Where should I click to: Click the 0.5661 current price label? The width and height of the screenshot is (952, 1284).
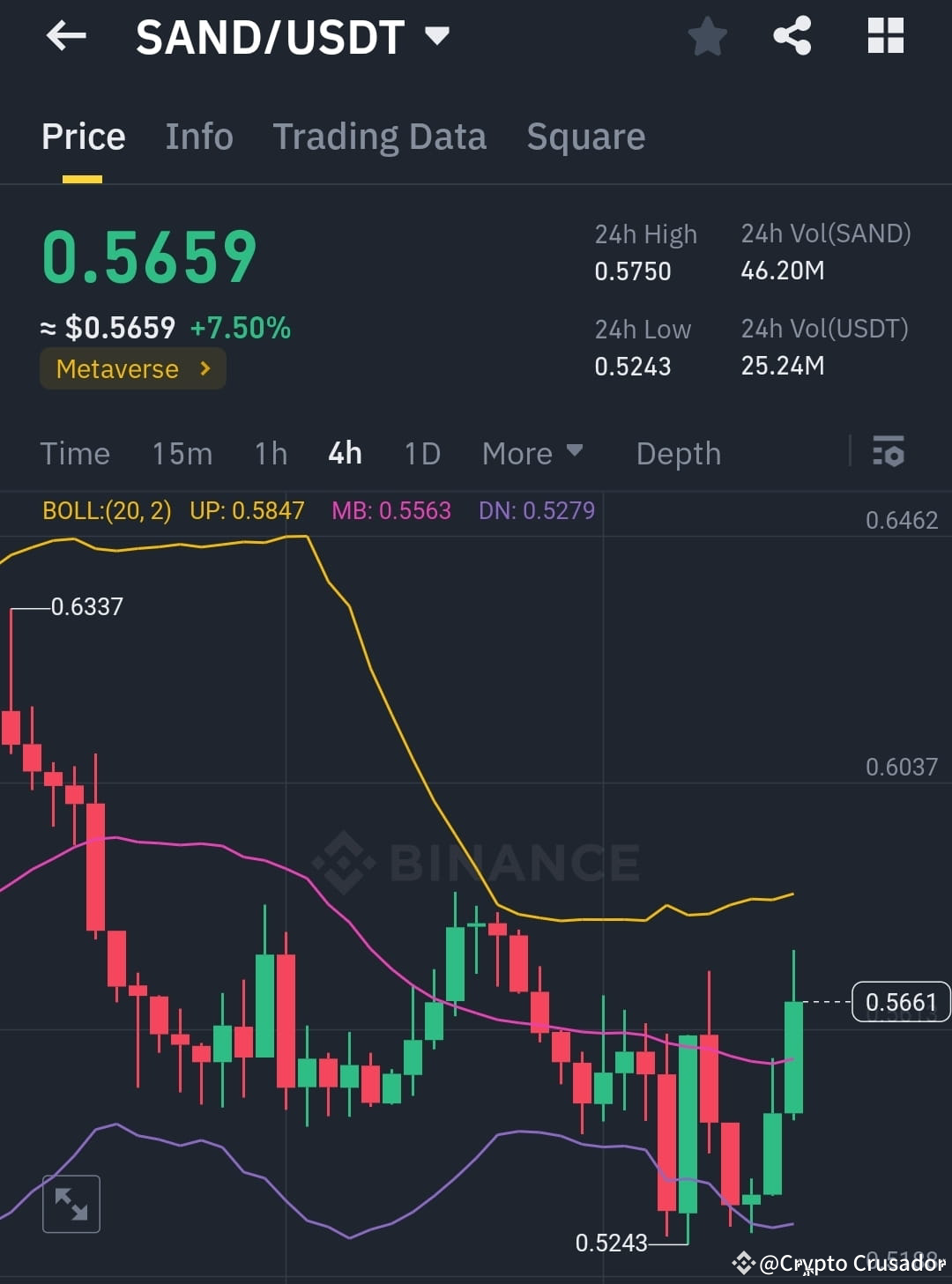pyautogui.click(x=900, y=1002)
